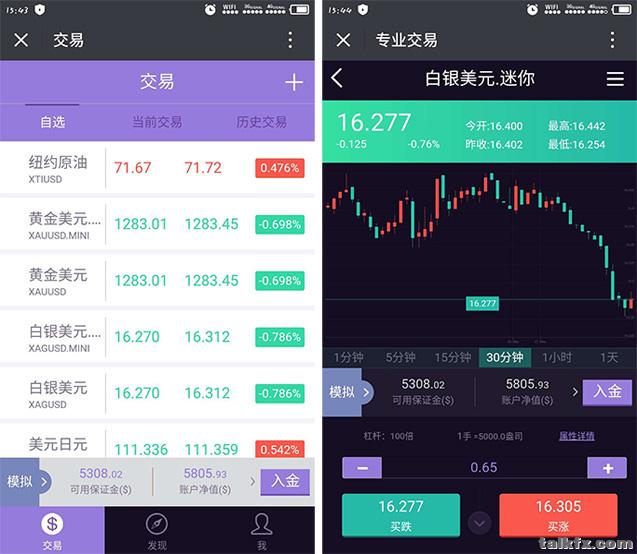Select the 1小时 chart interval
The height and width of the screenshot is (554, 637).
click(557, 357)
